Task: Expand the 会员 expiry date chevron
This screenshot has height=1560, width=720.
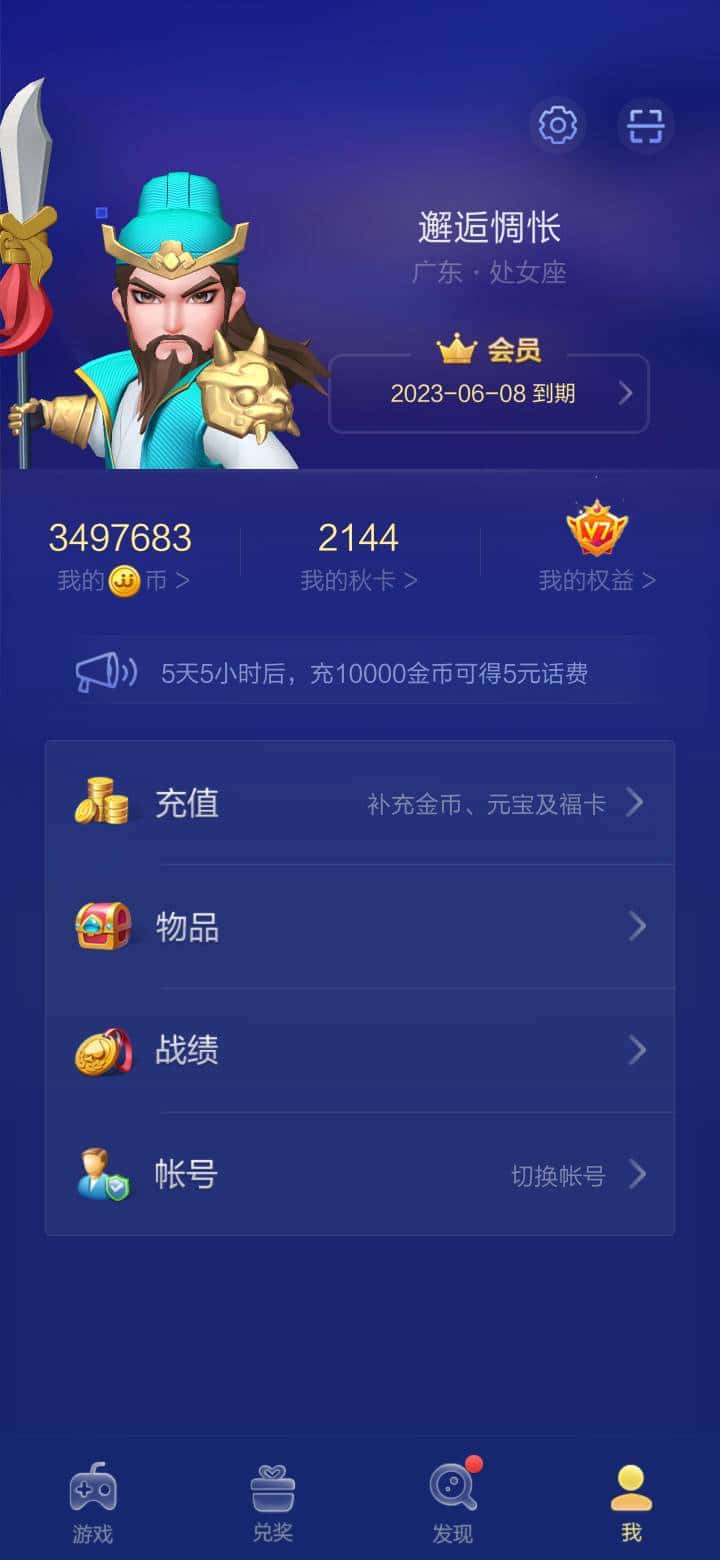Action: (x=627, y=394)
